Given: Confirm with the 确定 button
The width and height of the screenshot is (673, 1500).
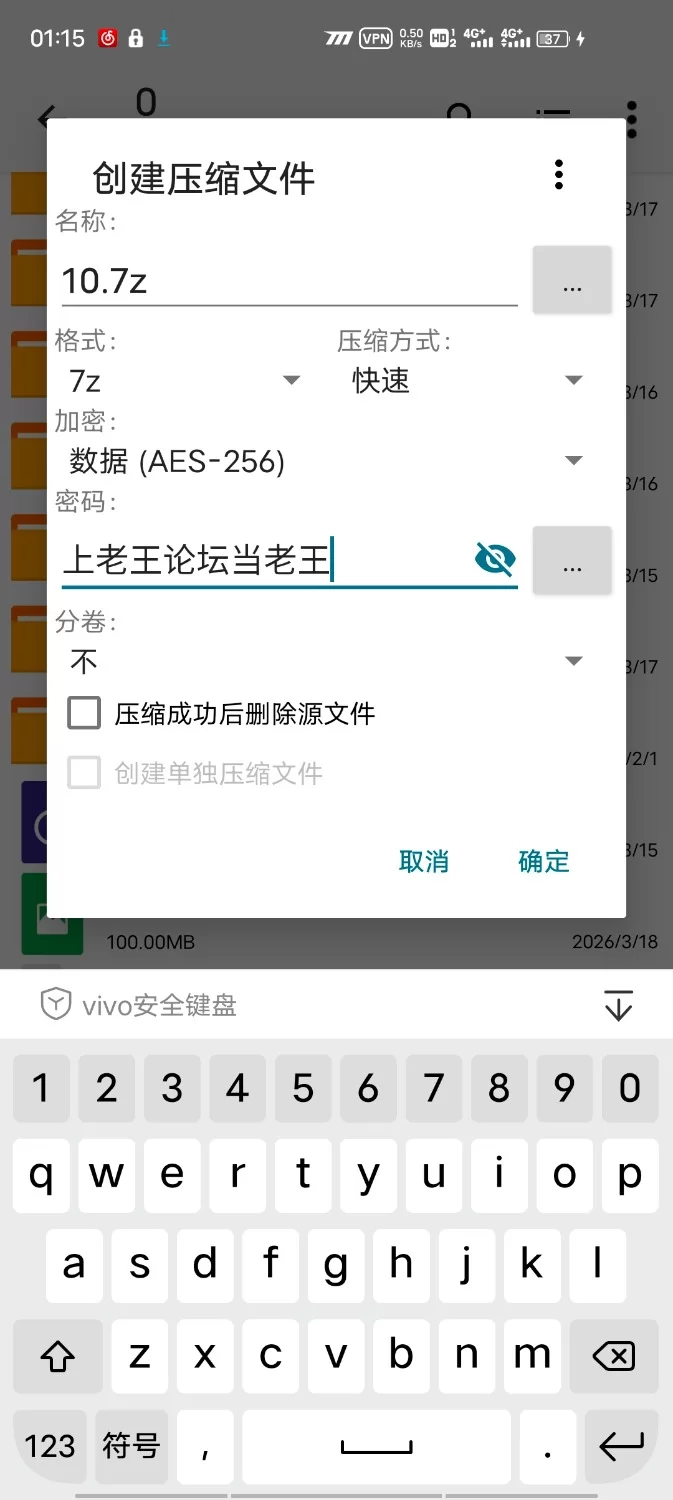Looking at the screenshot, I should [x=544, y=861].
